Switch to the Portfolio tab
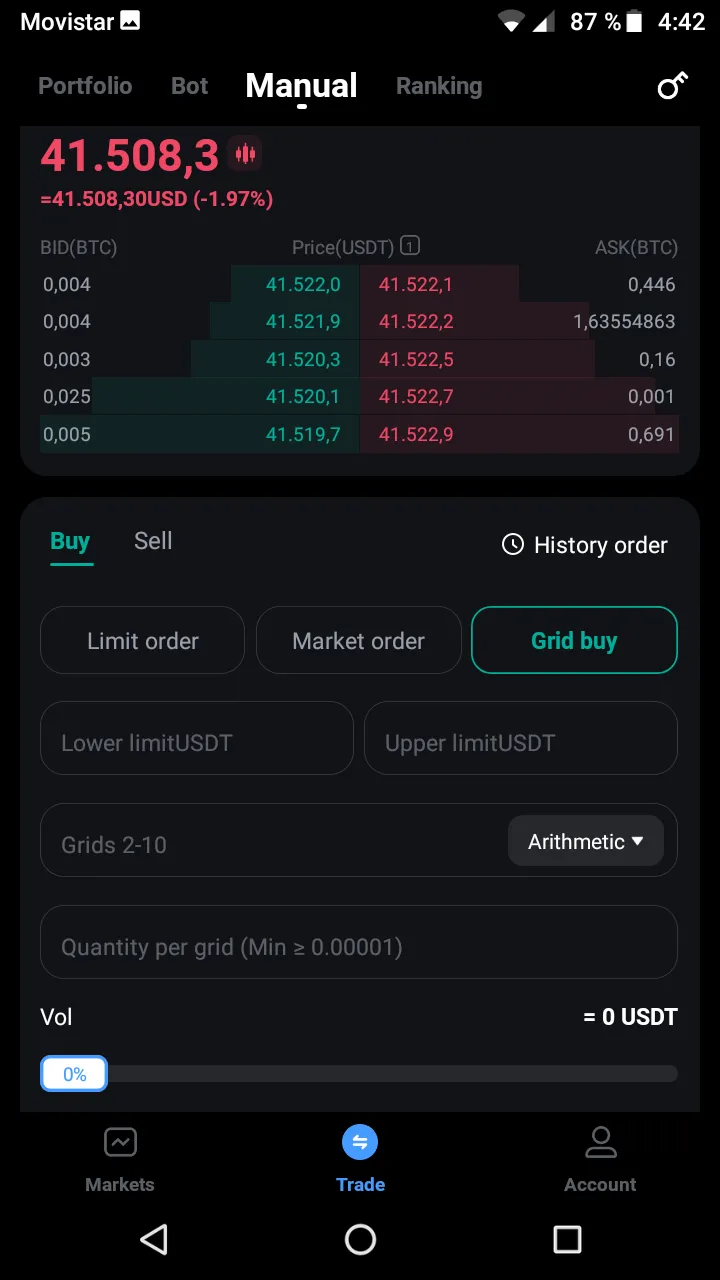The image size is (720, 1280). [85, 86]
